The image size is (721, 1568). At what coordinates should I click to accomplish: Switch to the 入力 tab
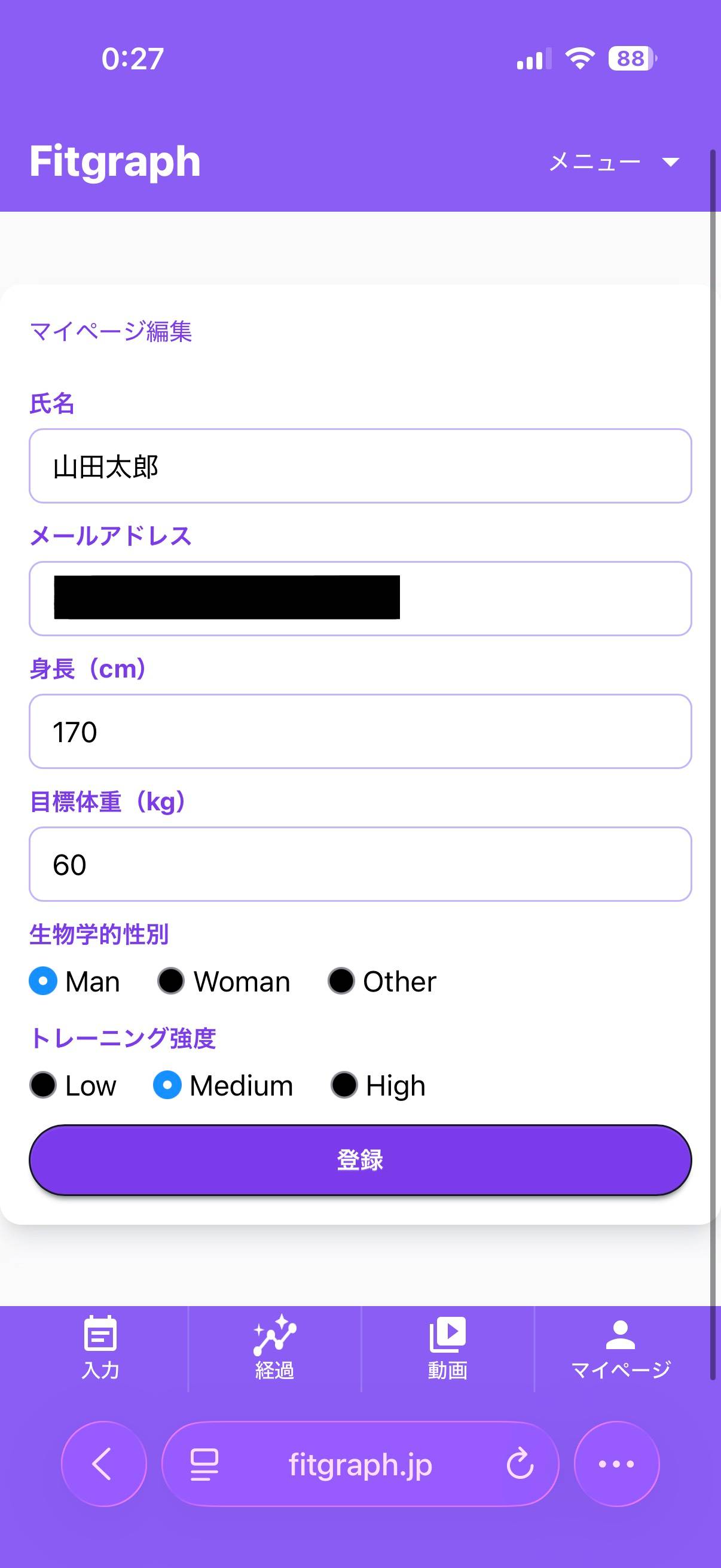click(100, 1348)
